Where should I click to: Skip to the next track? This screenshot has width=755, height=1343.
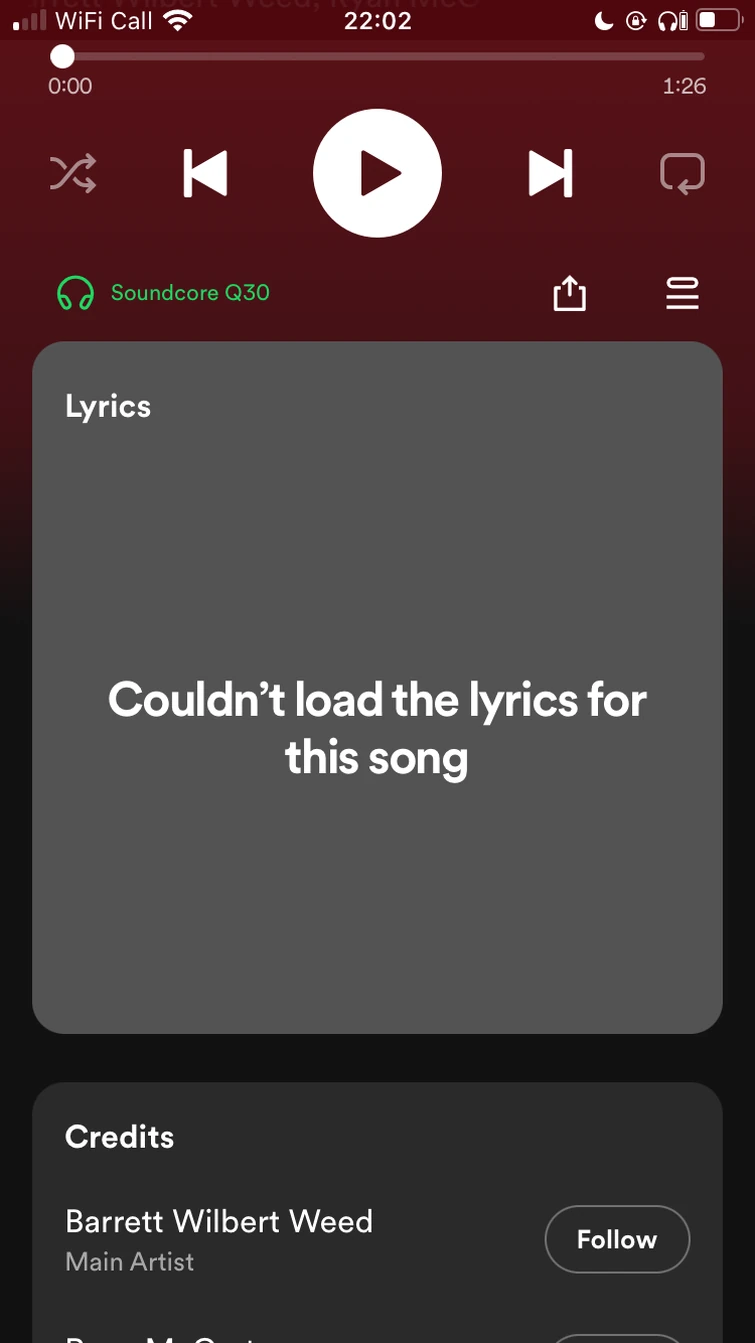pyautogui.click(x=550, y=173)
